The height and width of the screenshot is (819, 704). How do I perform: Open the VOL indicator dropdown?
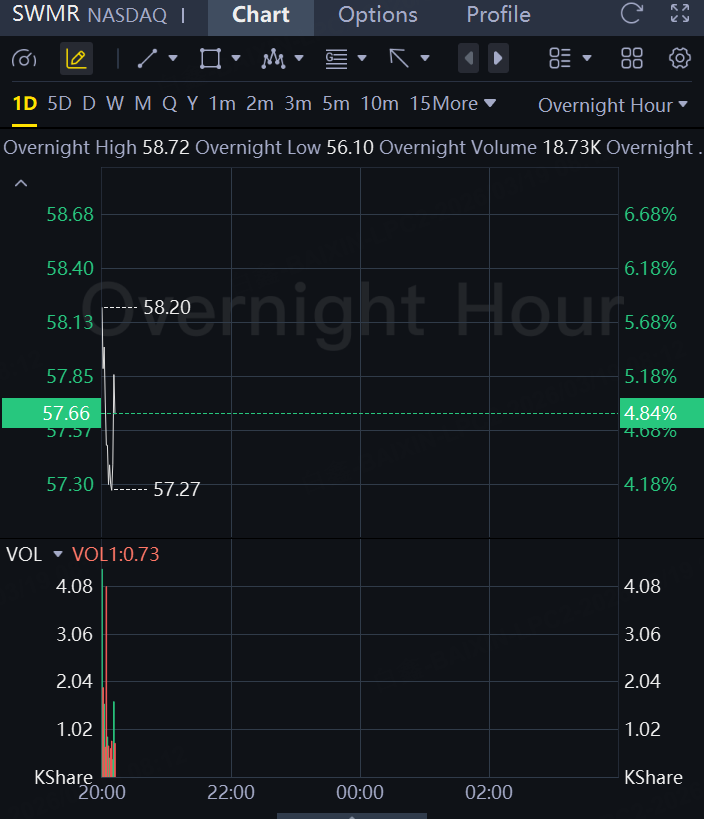57,554
